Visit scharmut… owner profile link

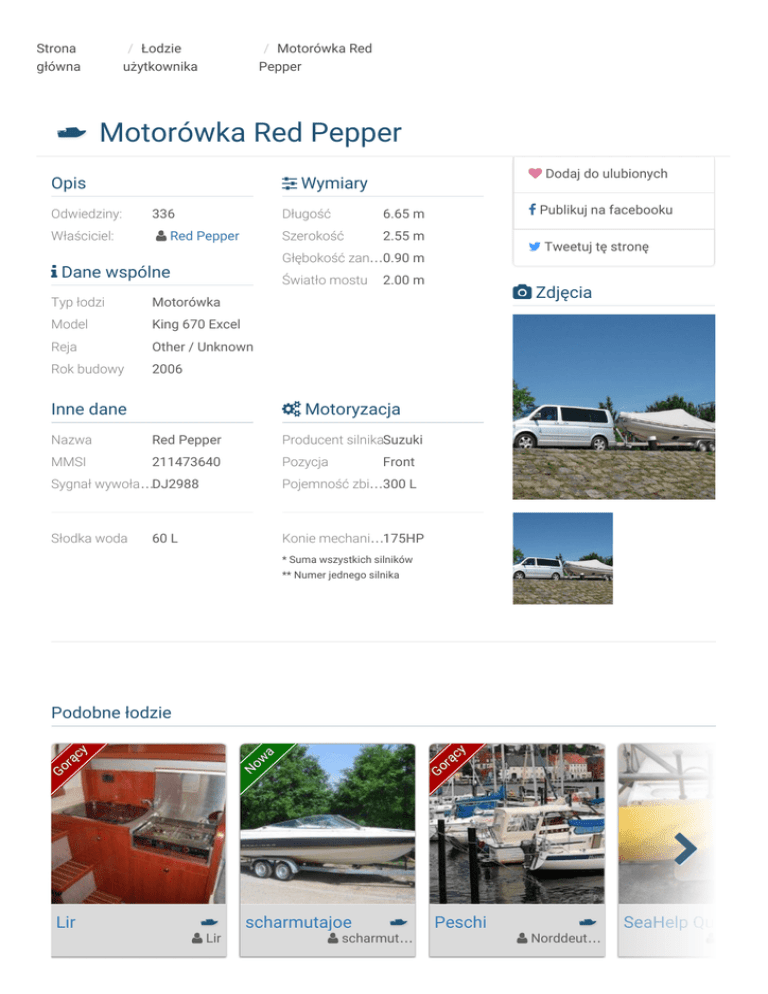376,939
